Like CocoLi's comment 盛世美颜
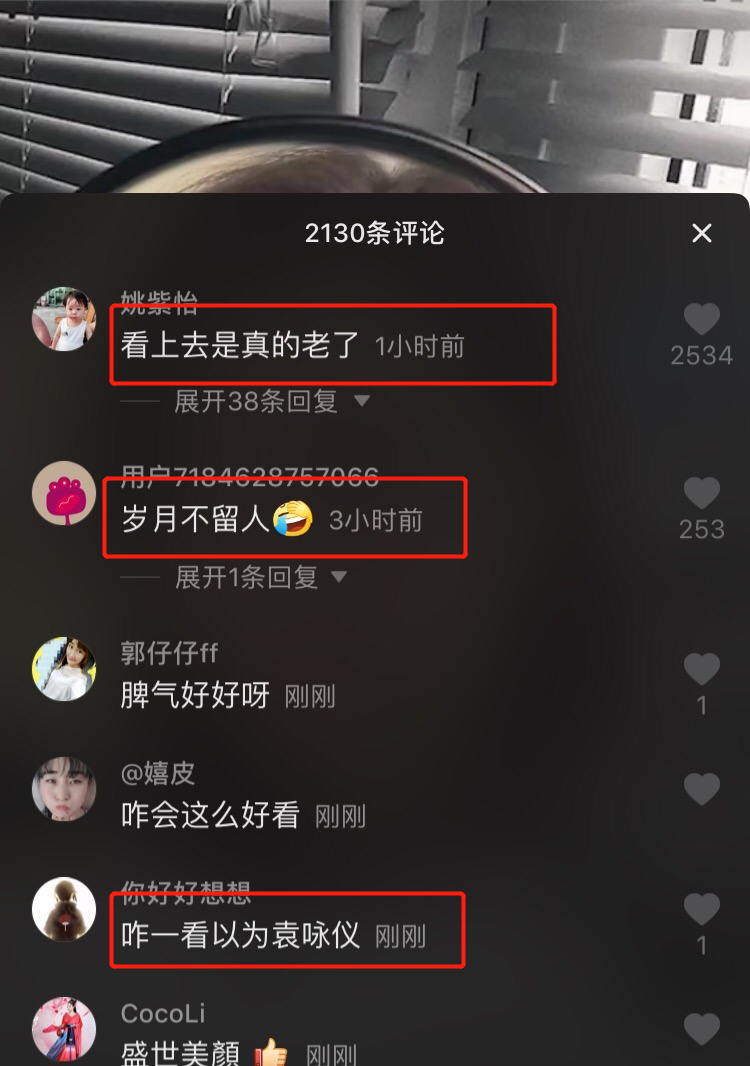The image size is (750, 1066). tap(702, 1029)
